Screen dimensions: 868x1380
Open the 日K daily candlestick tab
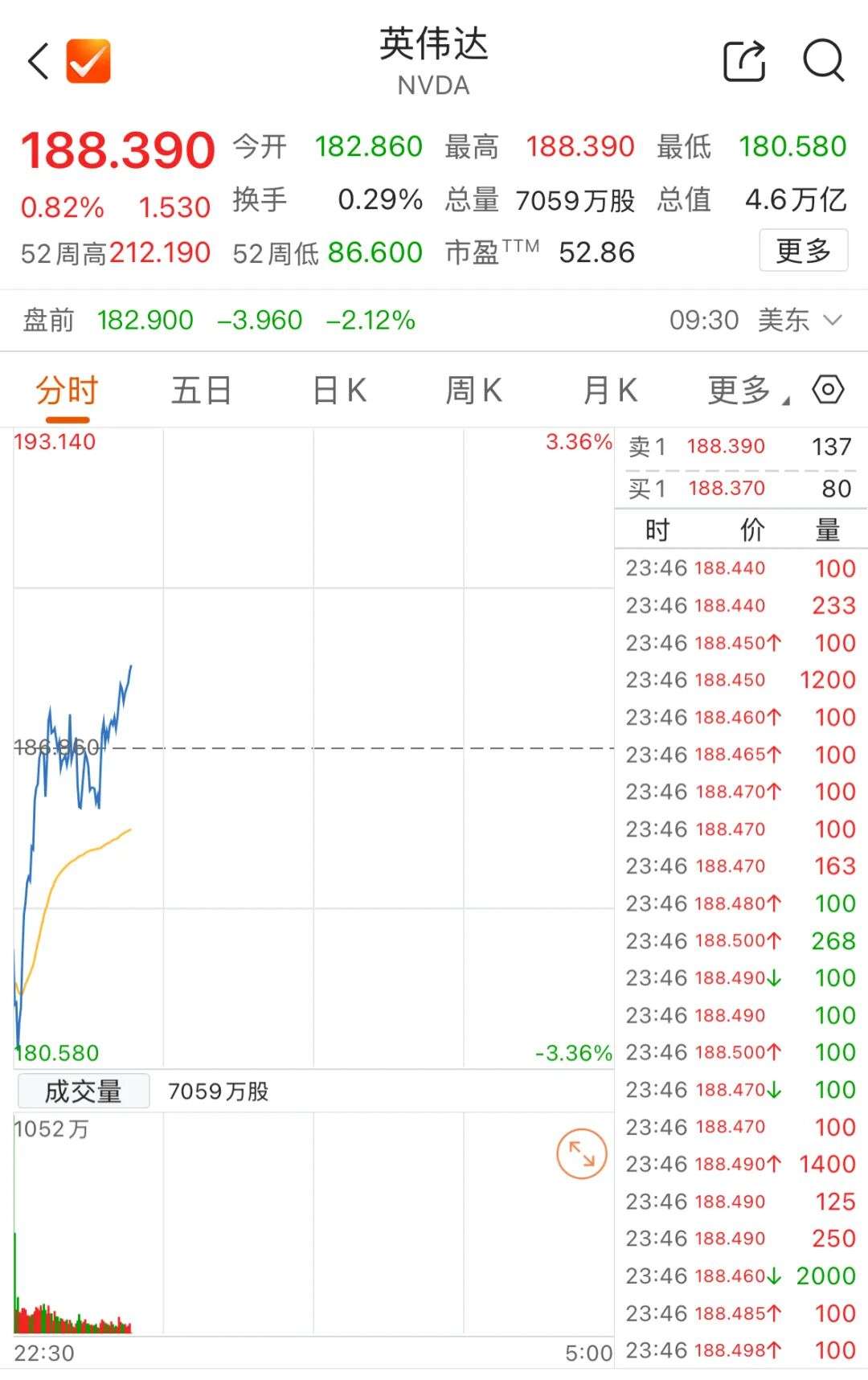tap(341, 389)
